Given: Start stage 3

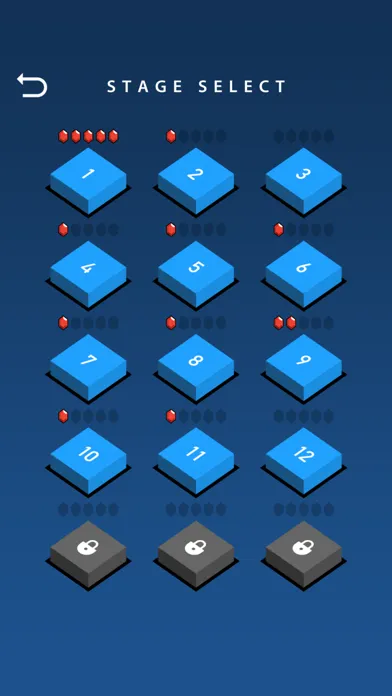Looking at the screenshot, I should (x=304, y=181).
